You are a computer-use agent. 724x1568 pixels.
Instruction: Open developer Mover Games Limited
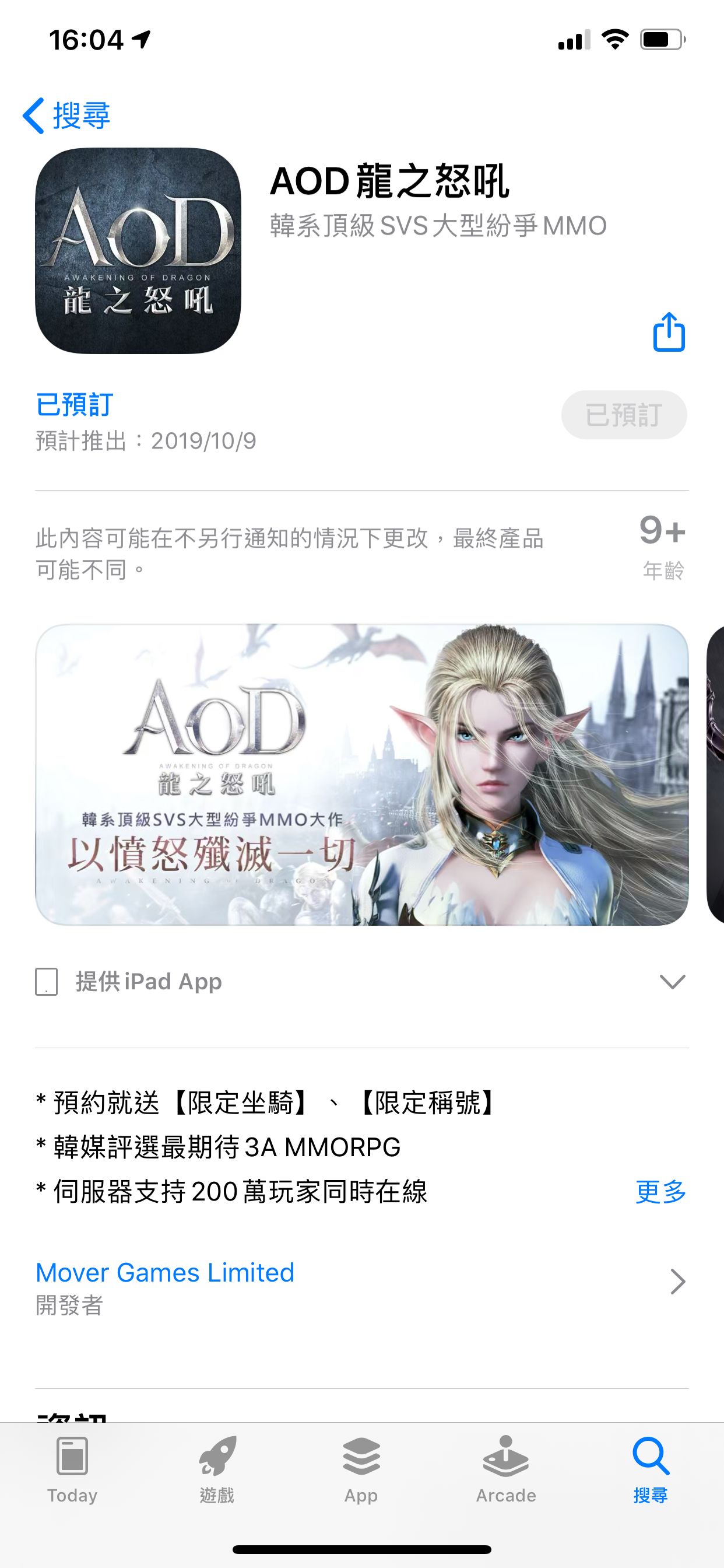coord(164,1272)
